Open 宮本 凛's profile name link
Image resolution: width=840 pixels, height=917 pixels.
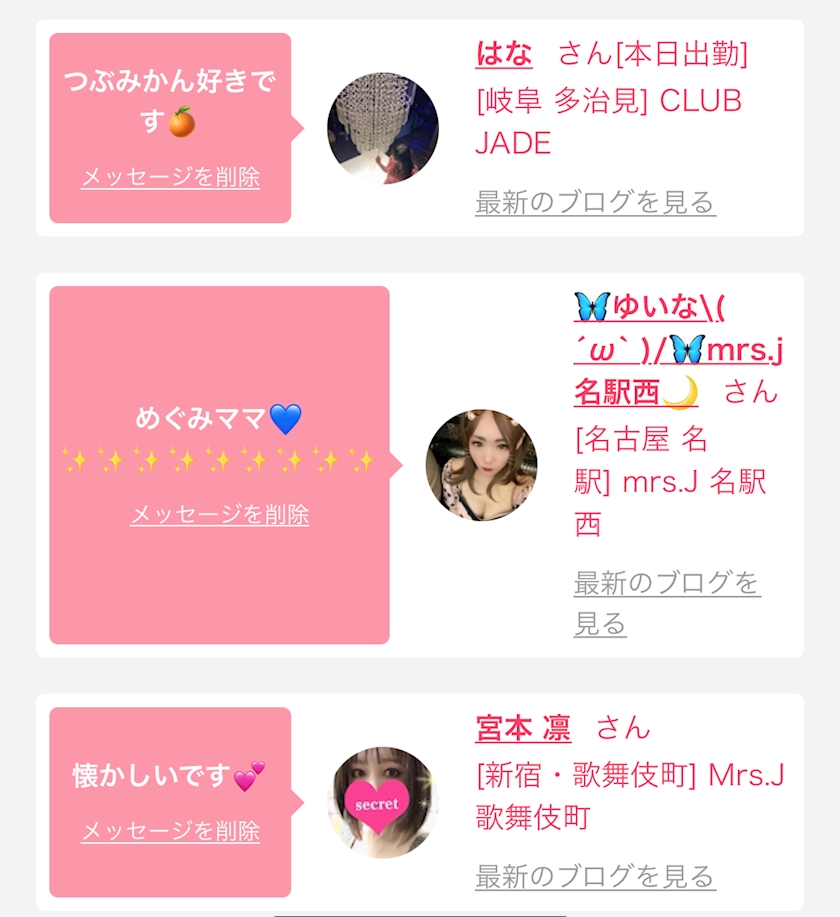[x=523, y=728]
